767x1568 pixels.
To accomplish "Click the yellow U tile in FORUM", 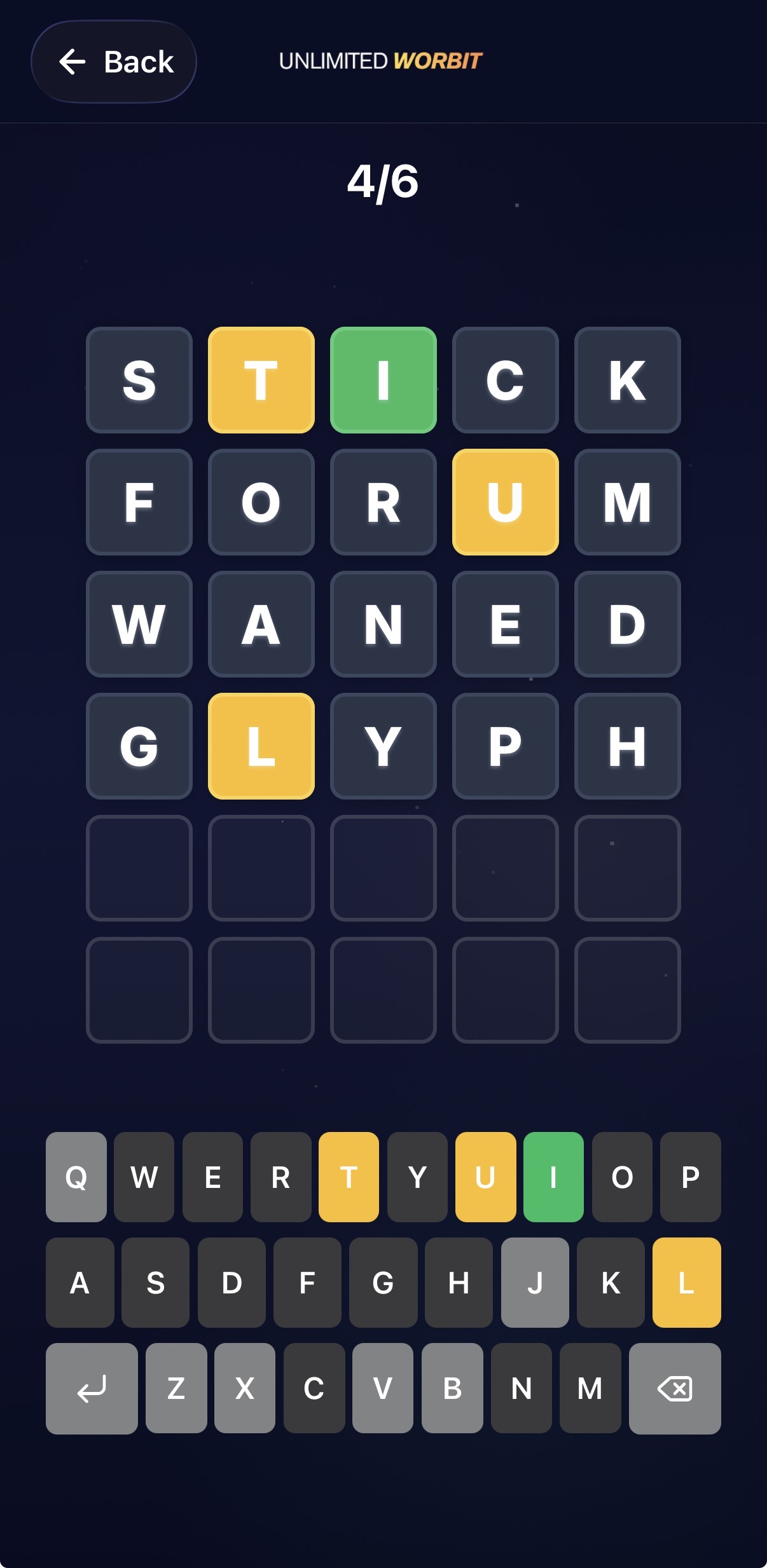I will (505, 501).
